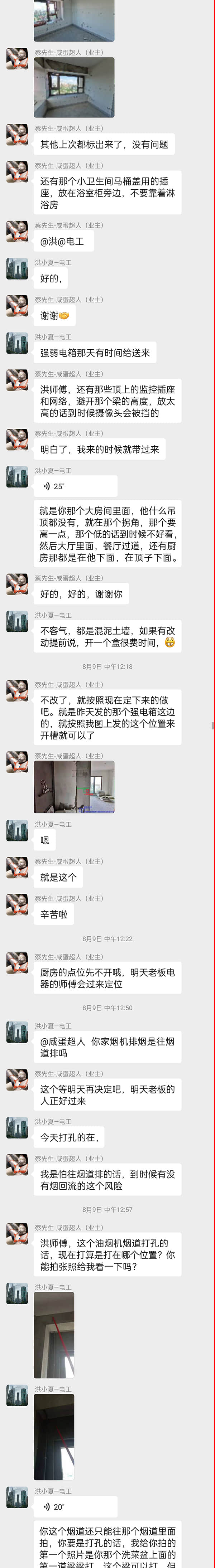Open the partially visible photo at the top

point(74,20)
